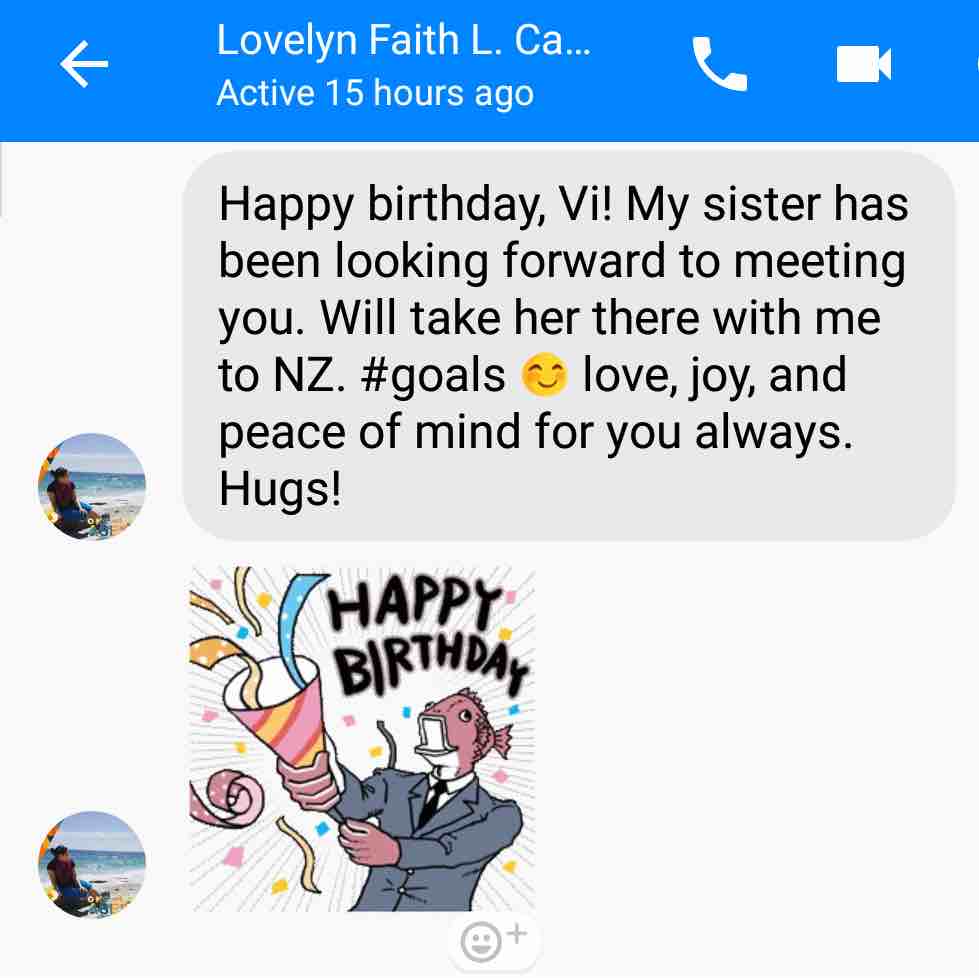Image resolution: width=979 pixels, height=978 pixels.
Task: Start a voice call with Lovelyn
Action: 719,66
